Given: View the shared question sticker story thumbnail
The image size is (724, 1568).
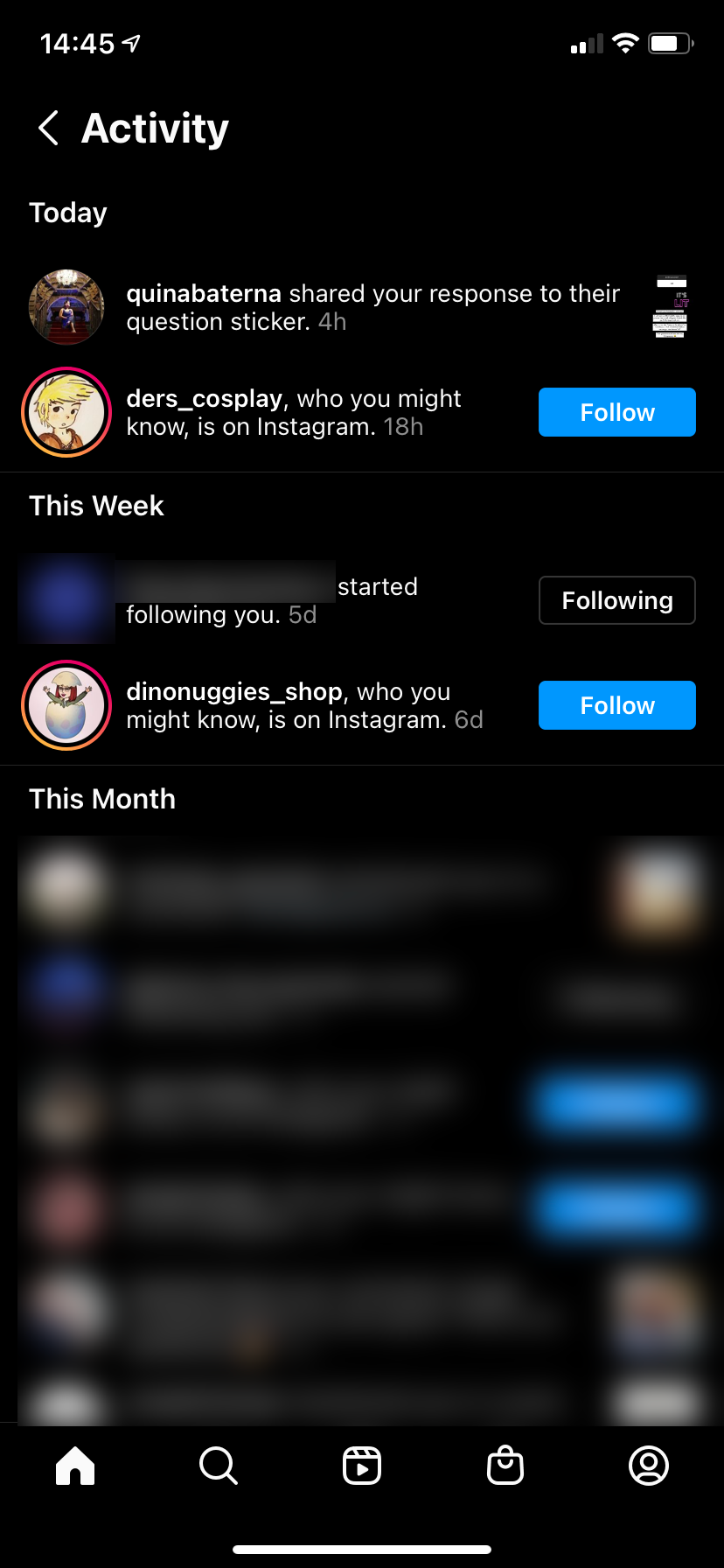Looking at the screenshot, I should [671, 307].
